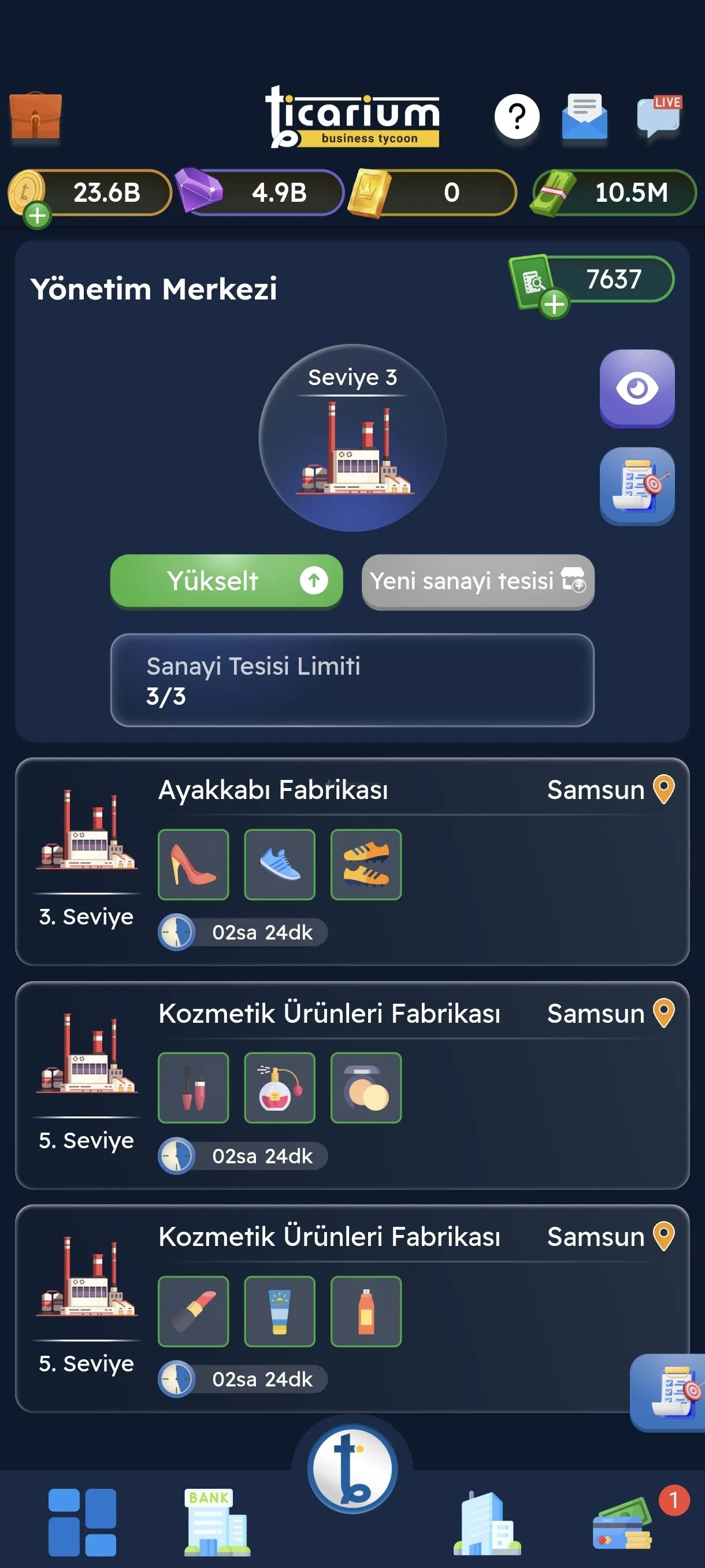This screenshot has height=1568, width=705.
Task: Switch to the dashboard grid tab
Action: 82,1521
